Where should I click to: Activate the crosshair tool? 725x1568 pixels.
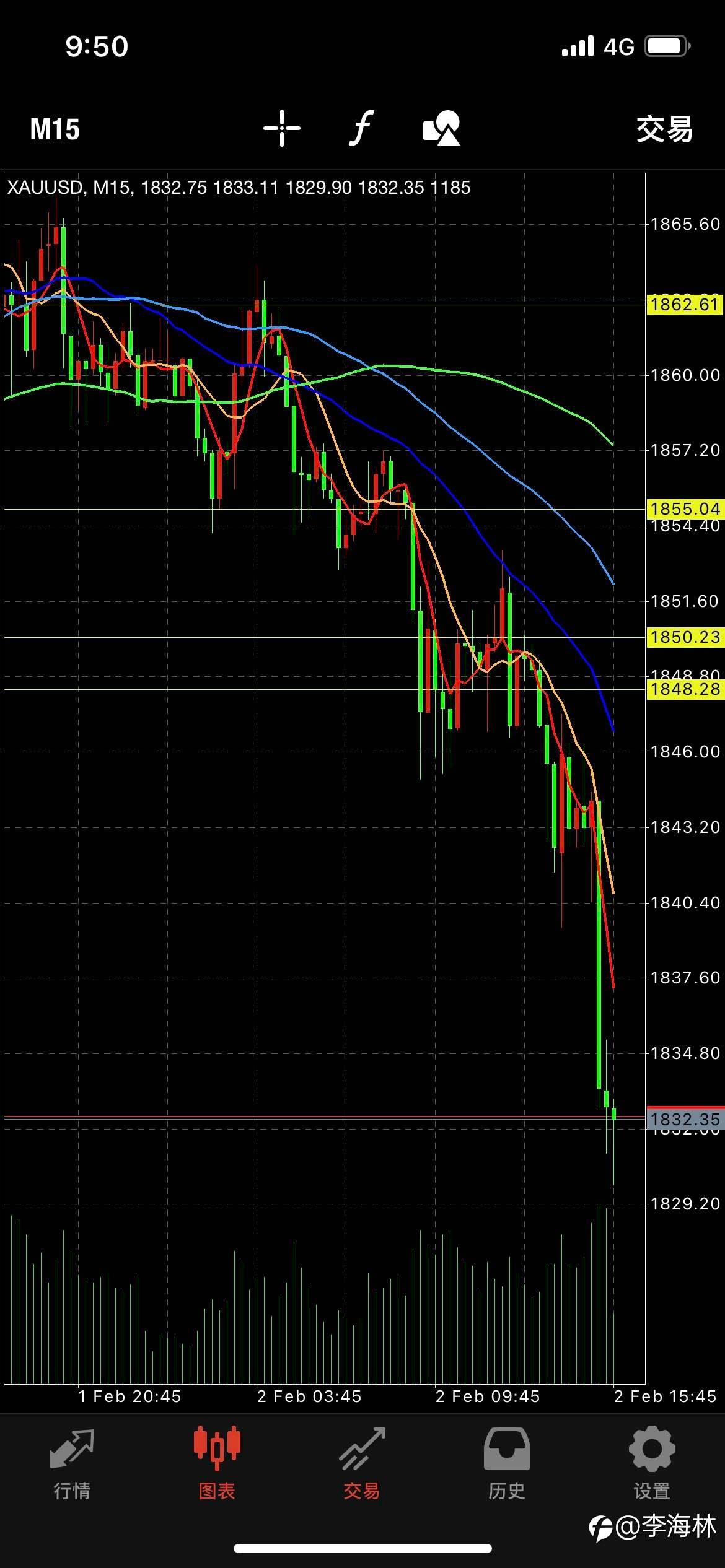click(282, 128)
